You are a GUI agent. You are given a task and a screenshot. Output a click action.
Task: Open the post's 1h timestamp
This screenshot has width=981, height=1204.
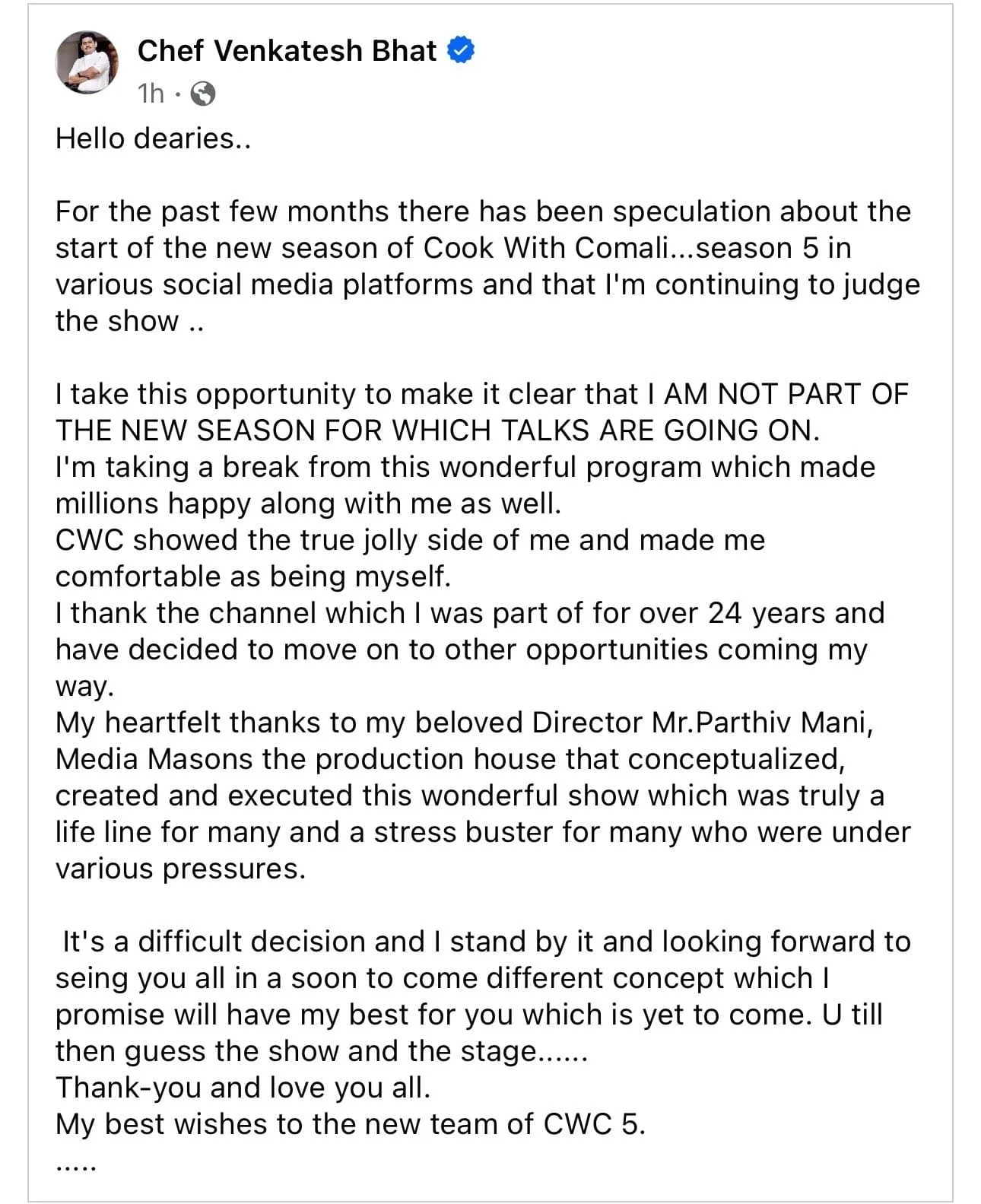pyautogui.click(x=151, y=94)
